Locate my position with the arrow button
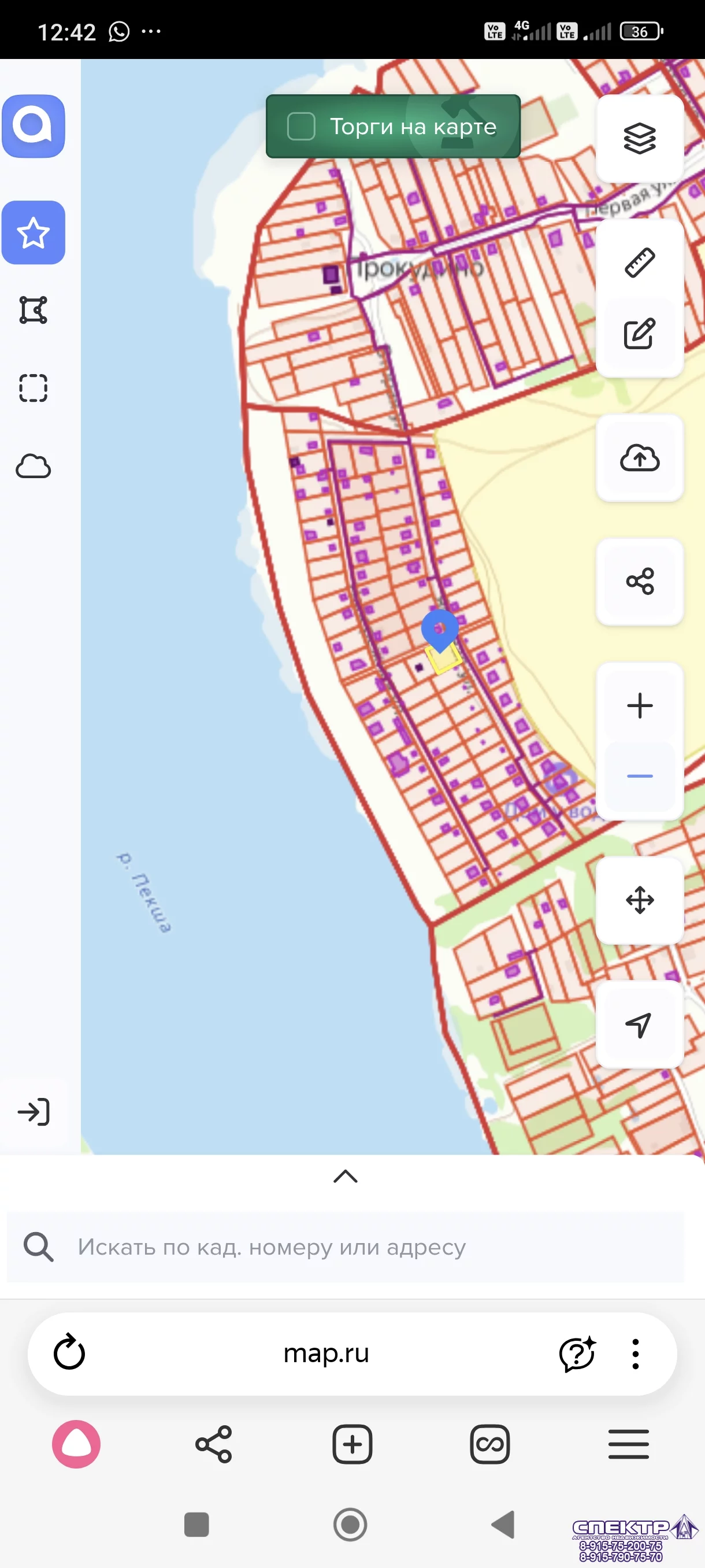Image resolution: width=705 pixels, height=1568 pixels. point(639,1025)
